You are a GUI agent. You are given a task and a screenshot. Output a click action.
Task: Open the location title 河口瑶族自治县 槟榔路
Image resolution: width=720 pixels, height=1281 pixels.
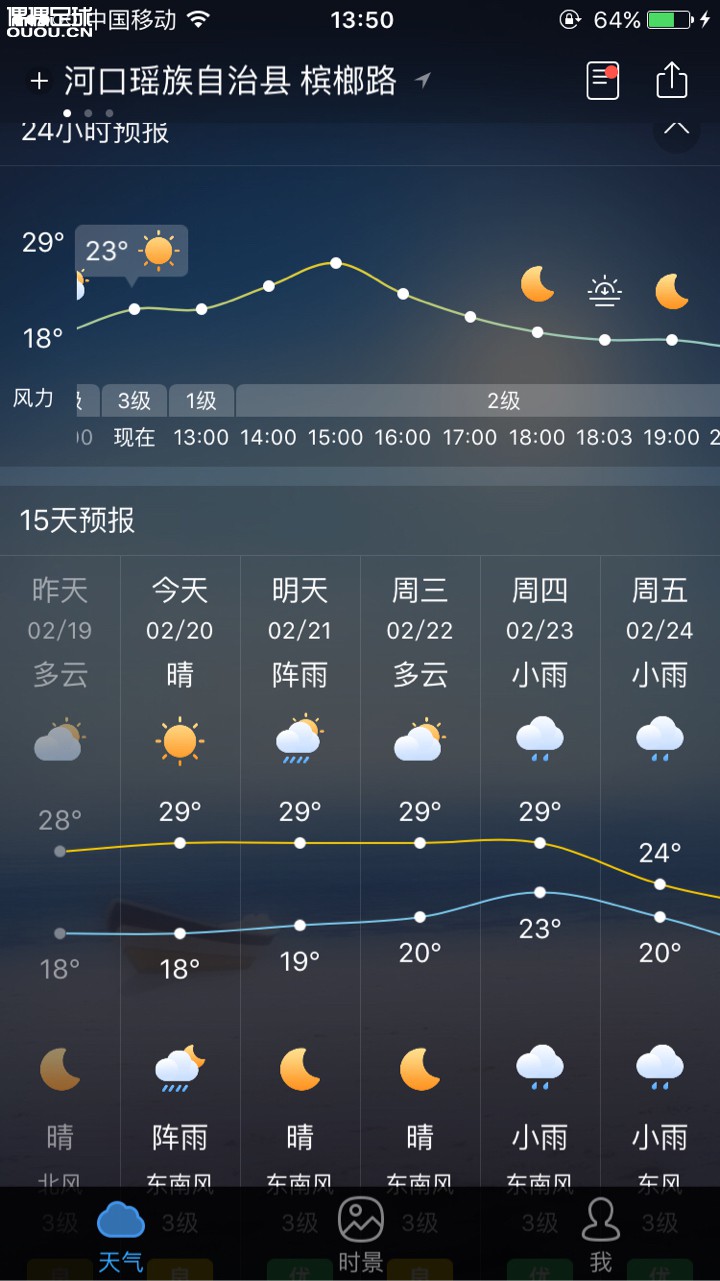[231, 81]
